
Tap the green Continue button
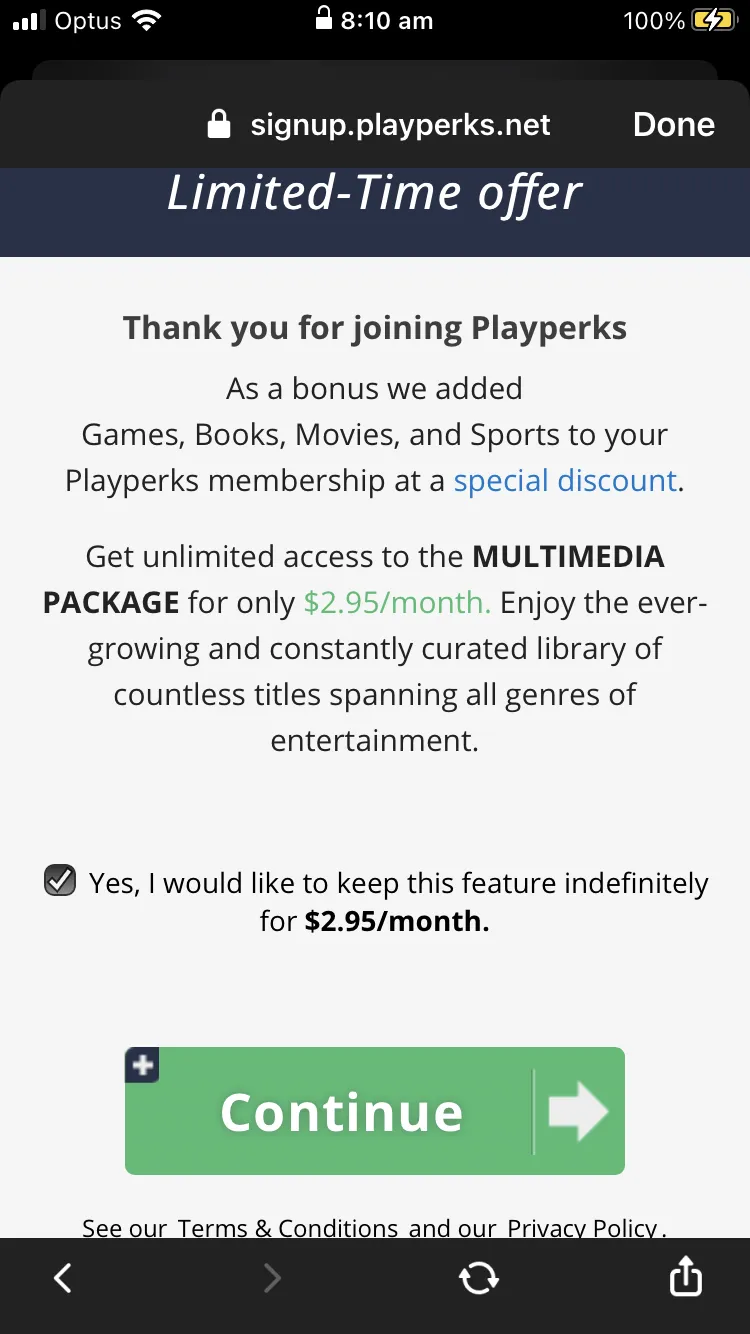click(375, 1111)
